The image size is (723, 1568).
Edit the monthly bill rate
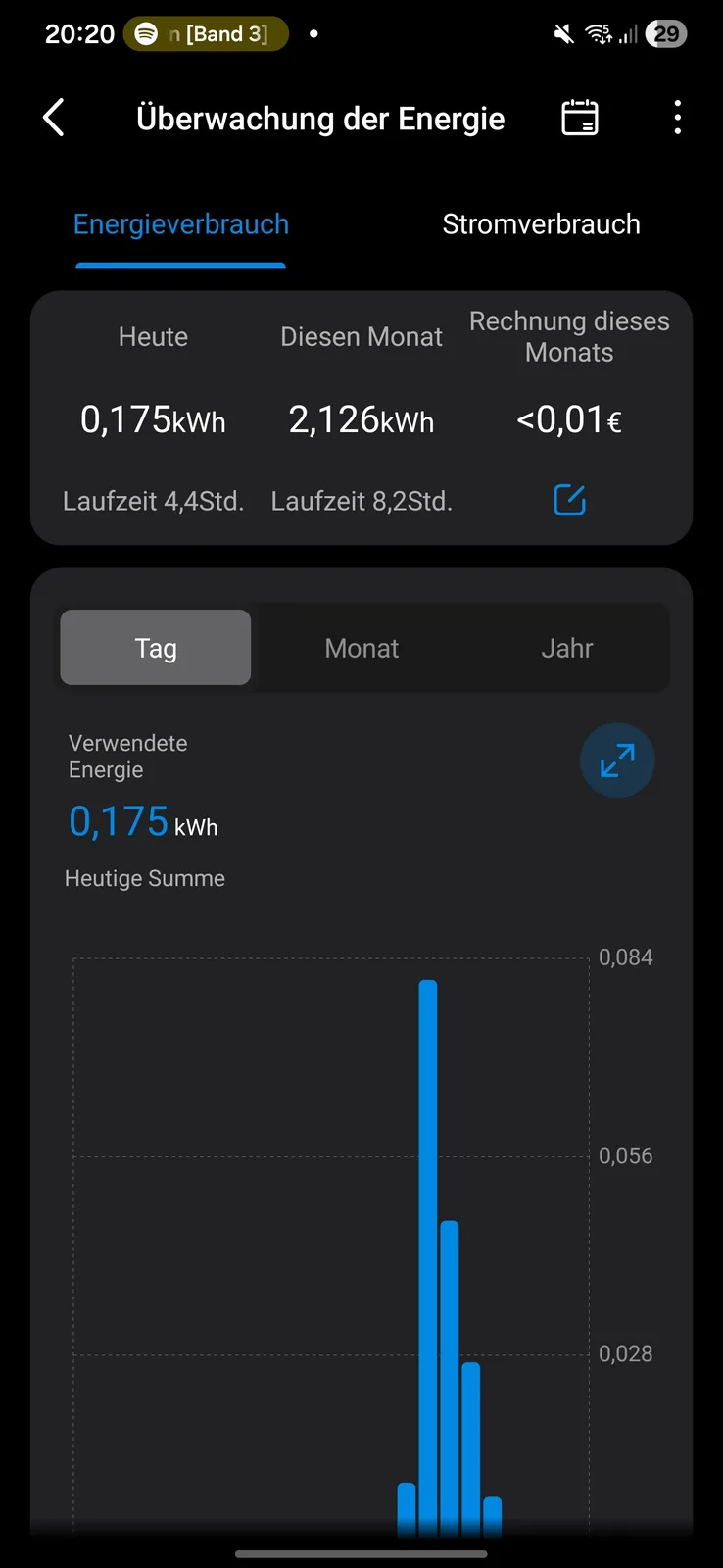[569, 500]
